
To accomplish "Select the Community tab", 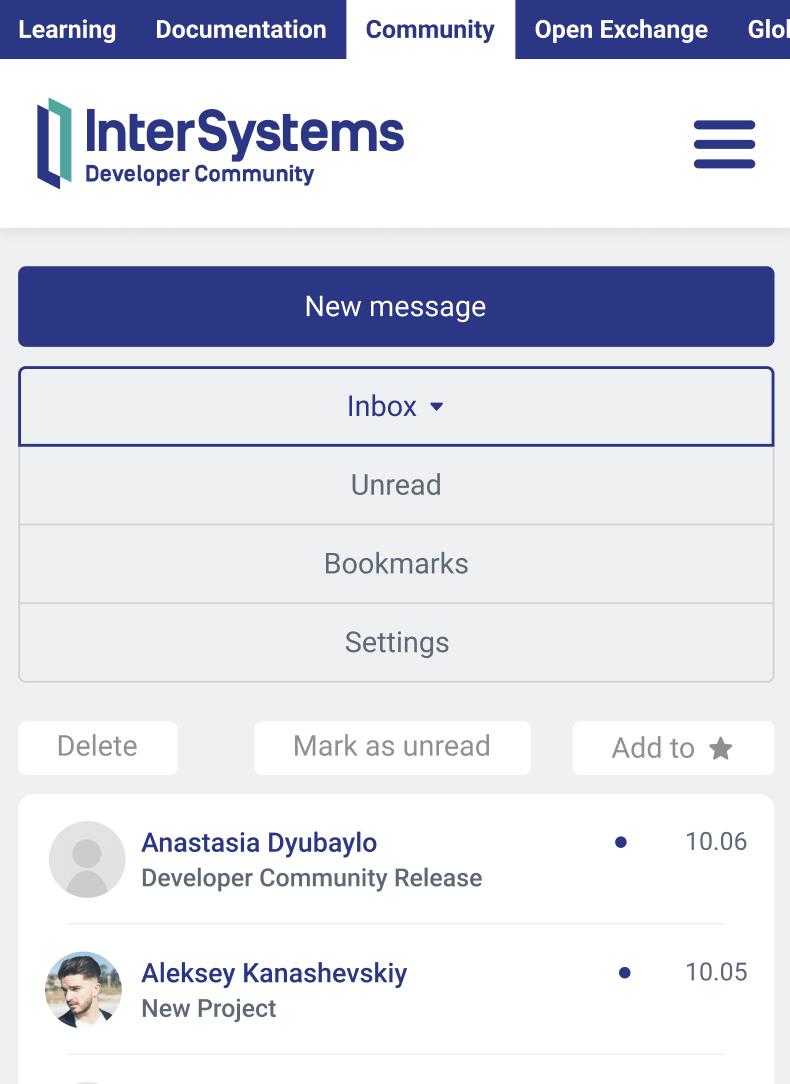I will tap(430, 30).
